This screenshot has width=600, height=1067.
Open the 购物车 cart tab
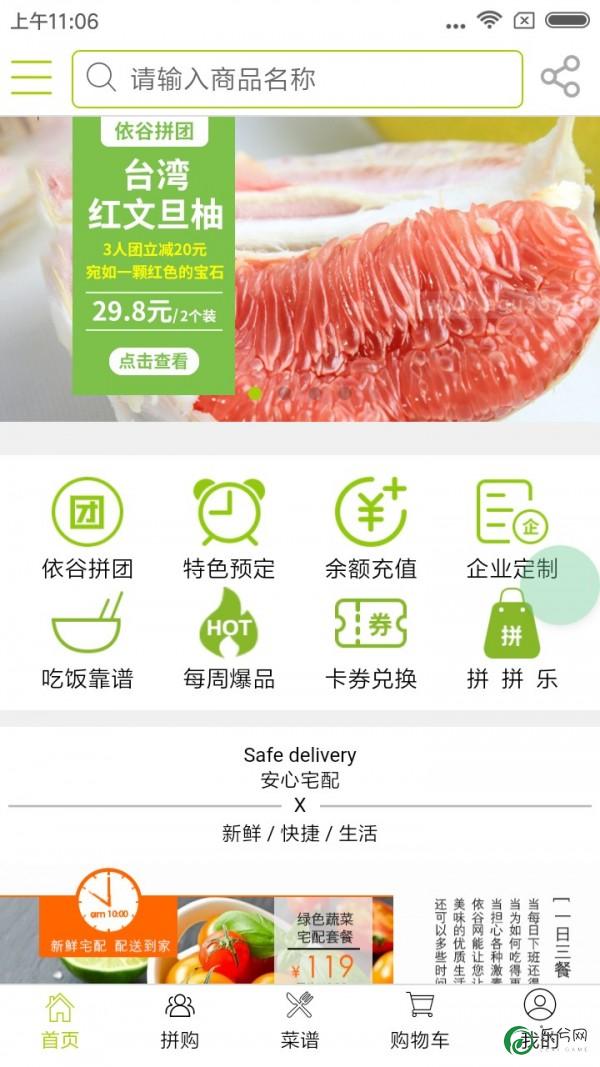(x=420, y=1021)
